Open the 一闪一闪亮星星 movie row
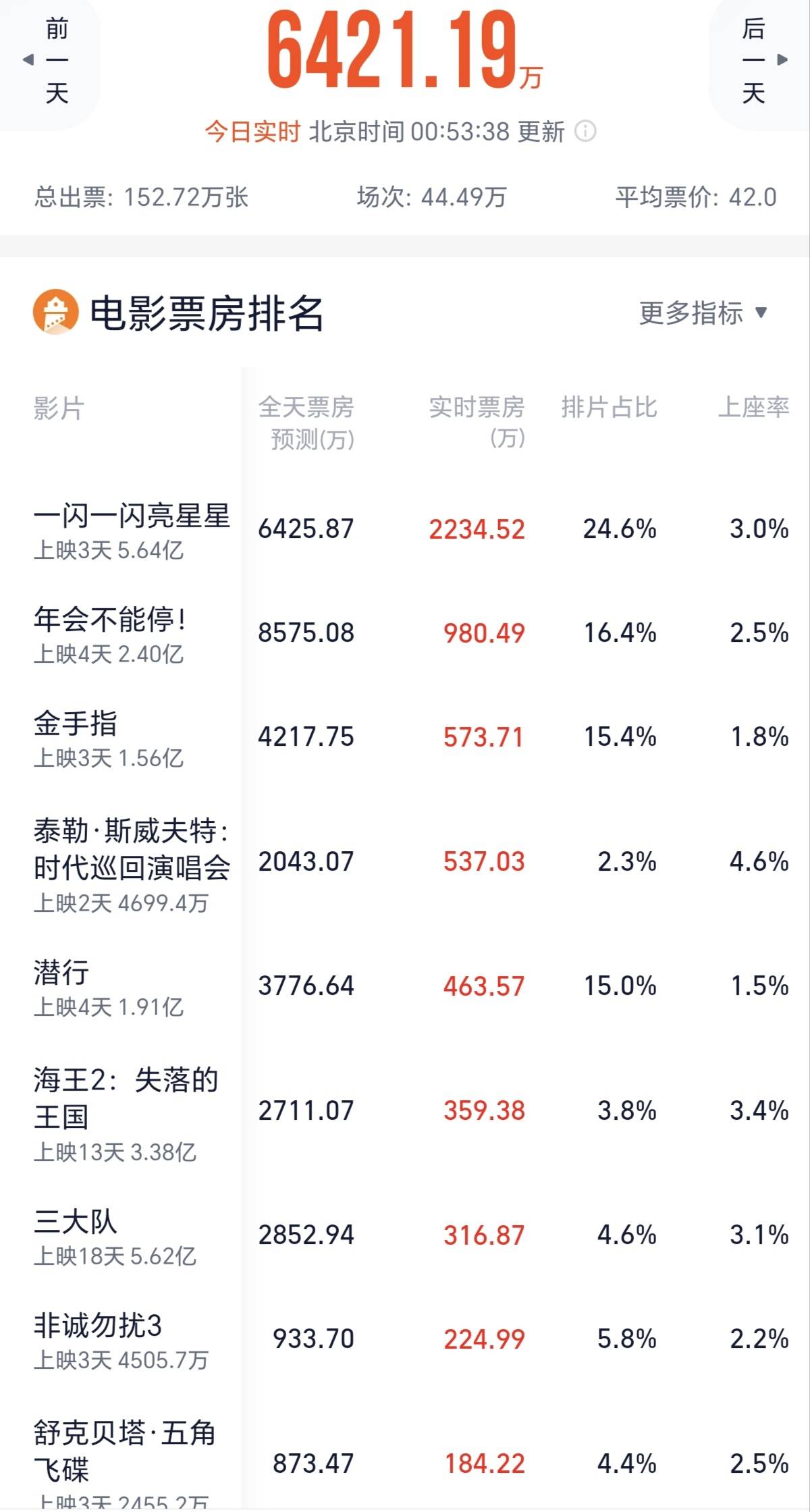The image size is (810, 1512). coord(132,516)
